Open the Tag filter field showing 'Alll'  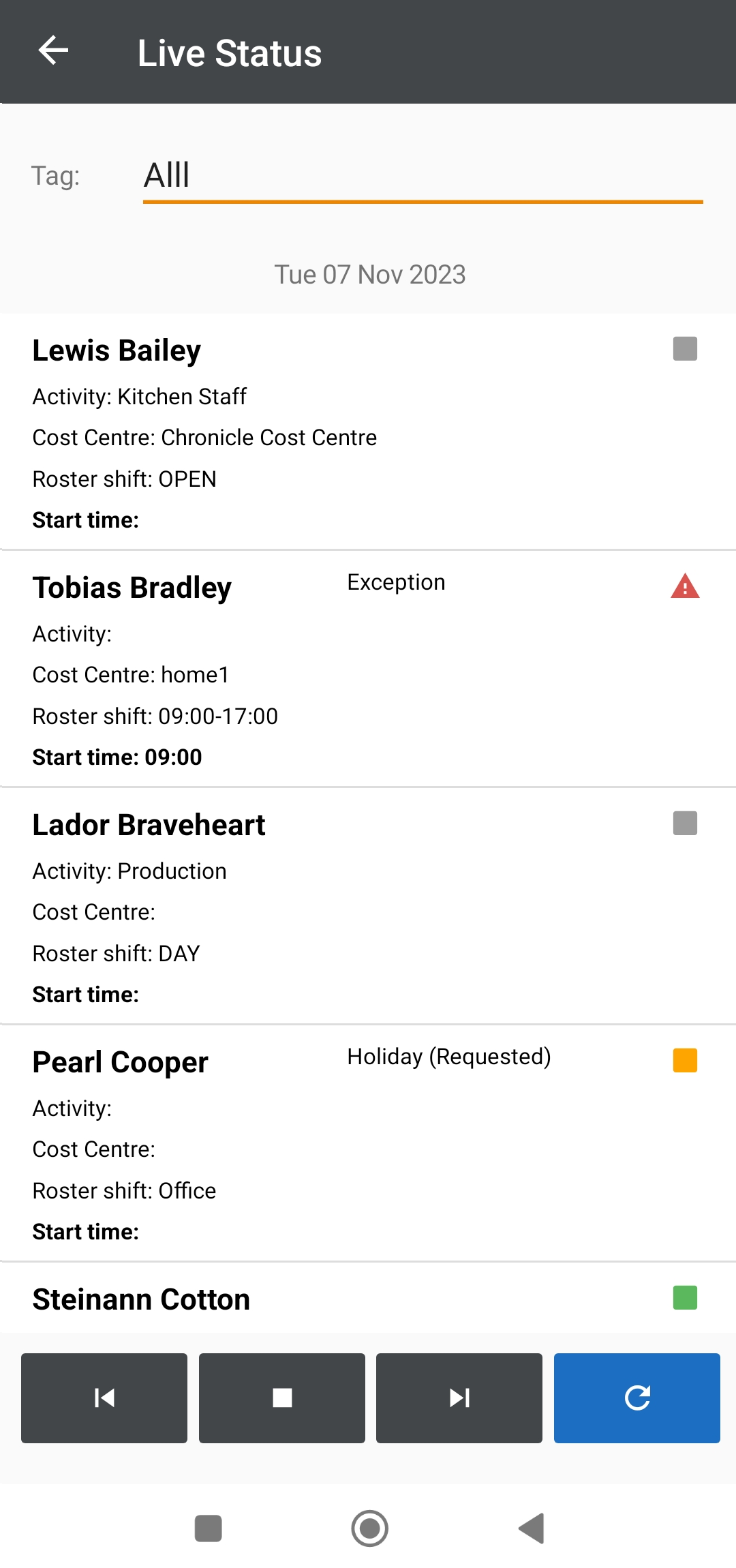(x=422, y=175)
